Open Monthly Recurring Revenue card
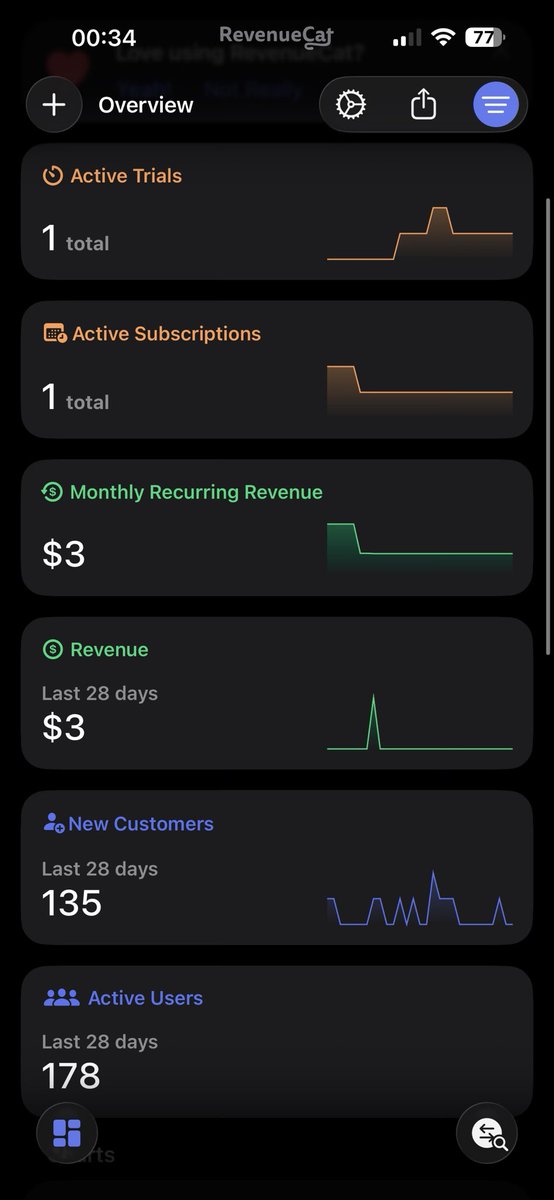 [277, 528]
